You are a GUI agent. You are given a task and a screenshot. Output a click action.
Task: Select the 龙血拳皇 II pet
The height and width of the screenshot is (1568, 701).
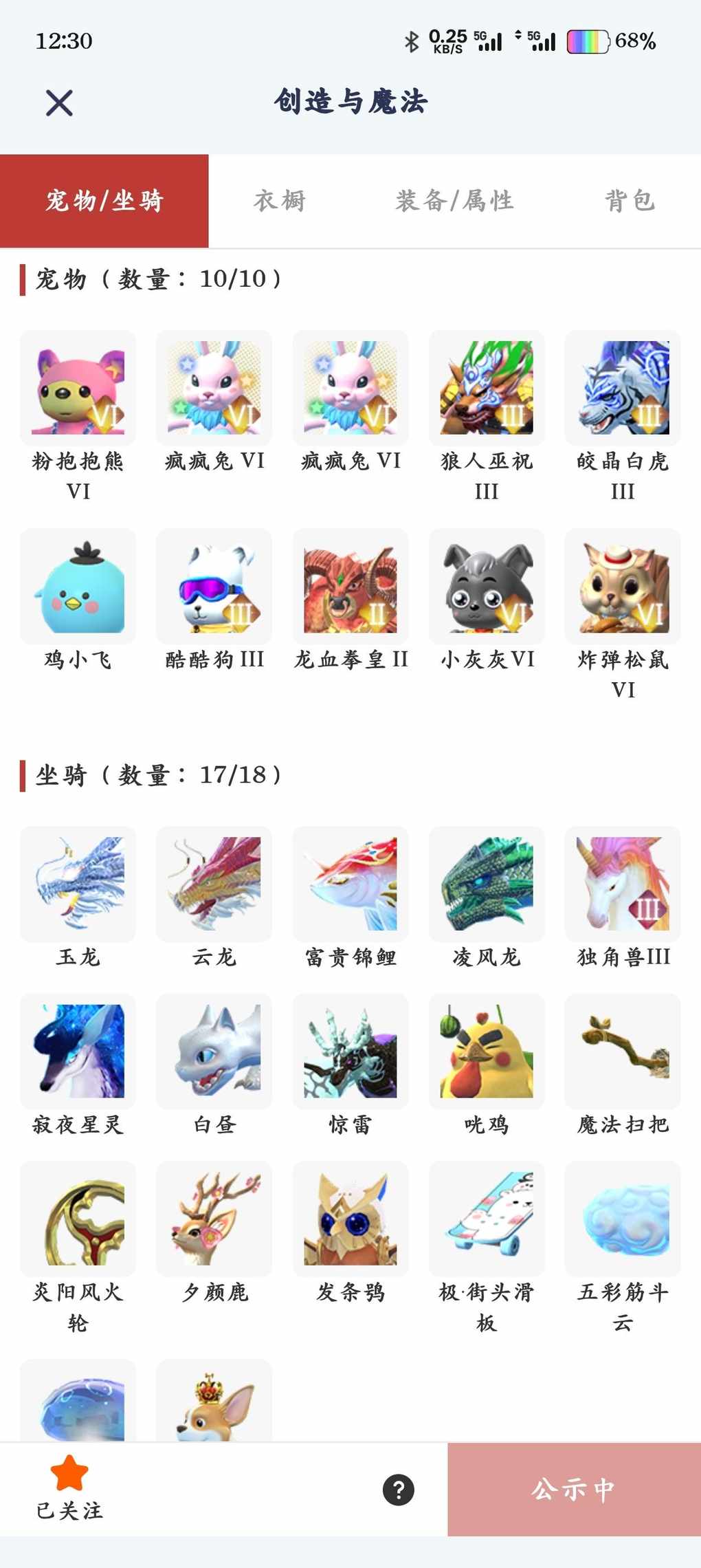click(x=350, y=587)
